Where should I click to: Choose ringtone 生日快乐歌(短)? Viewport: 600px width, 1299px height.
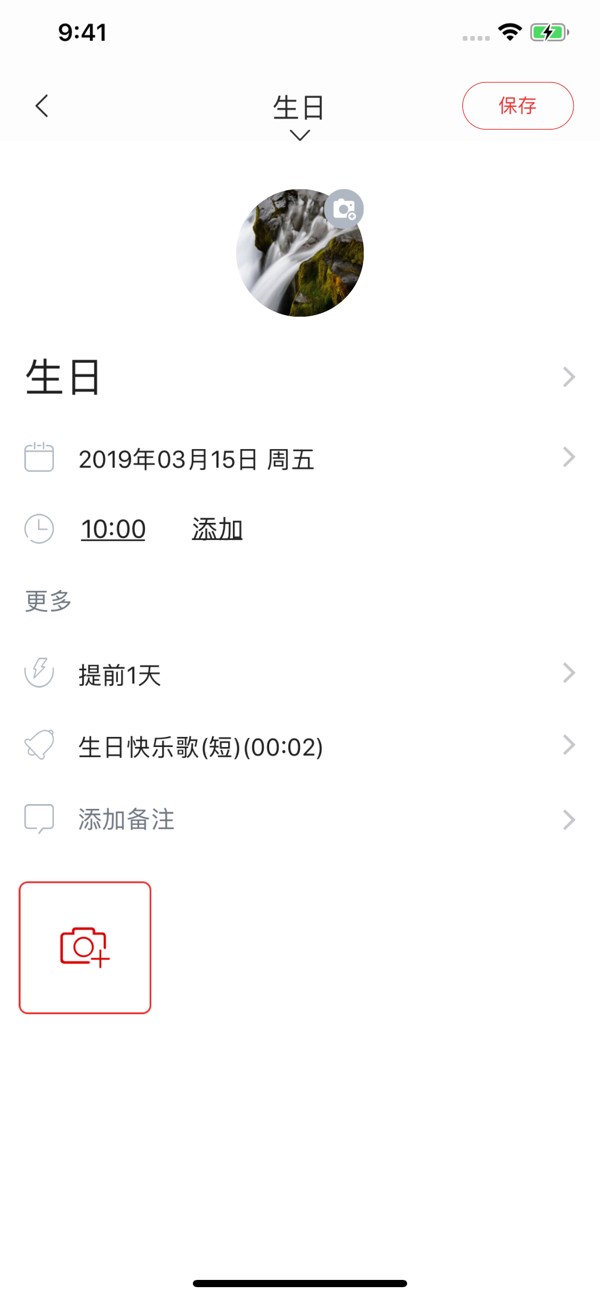click(x=300, y=747)
